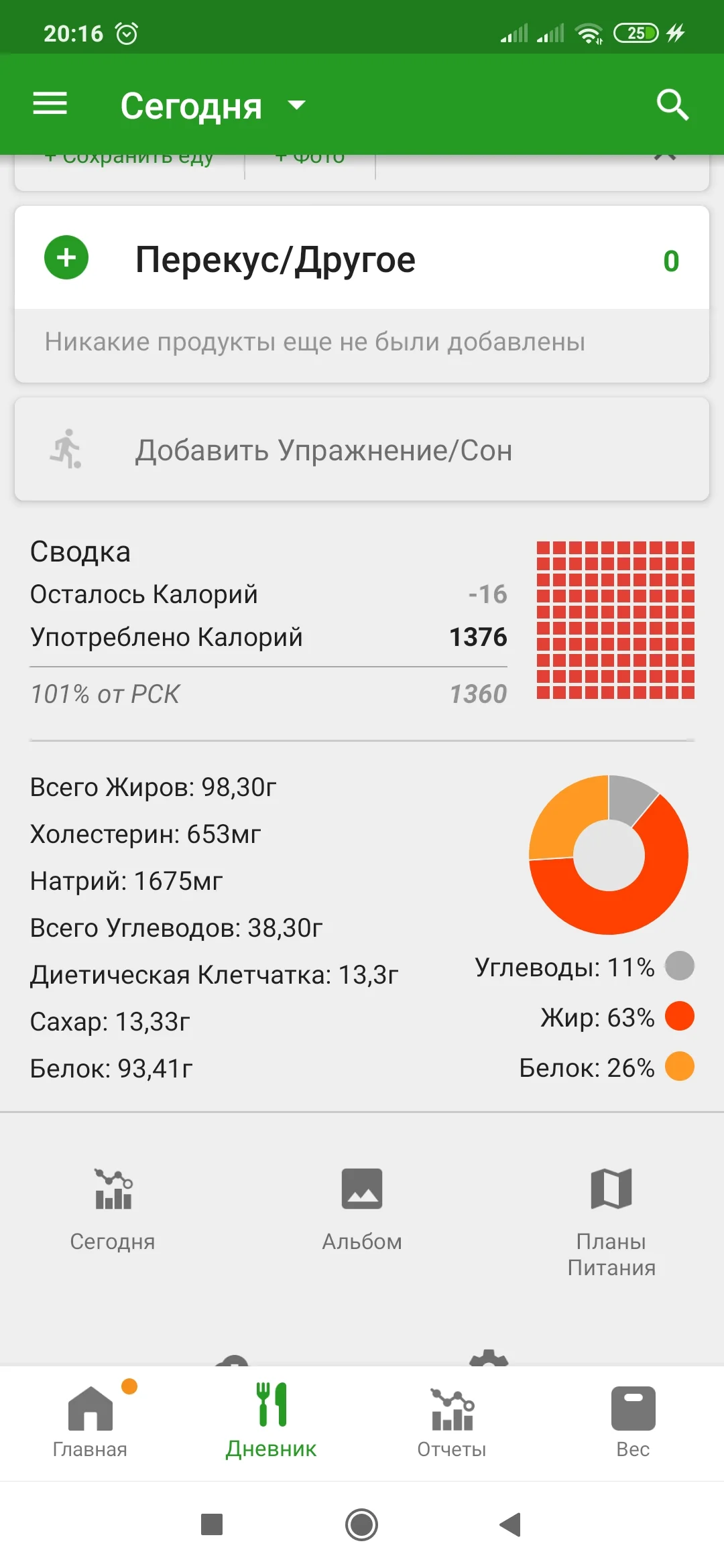Open Добавить Упражнение/Сон with runner icon
This screenshot has height=1568, width=724.
pos(324,450)
